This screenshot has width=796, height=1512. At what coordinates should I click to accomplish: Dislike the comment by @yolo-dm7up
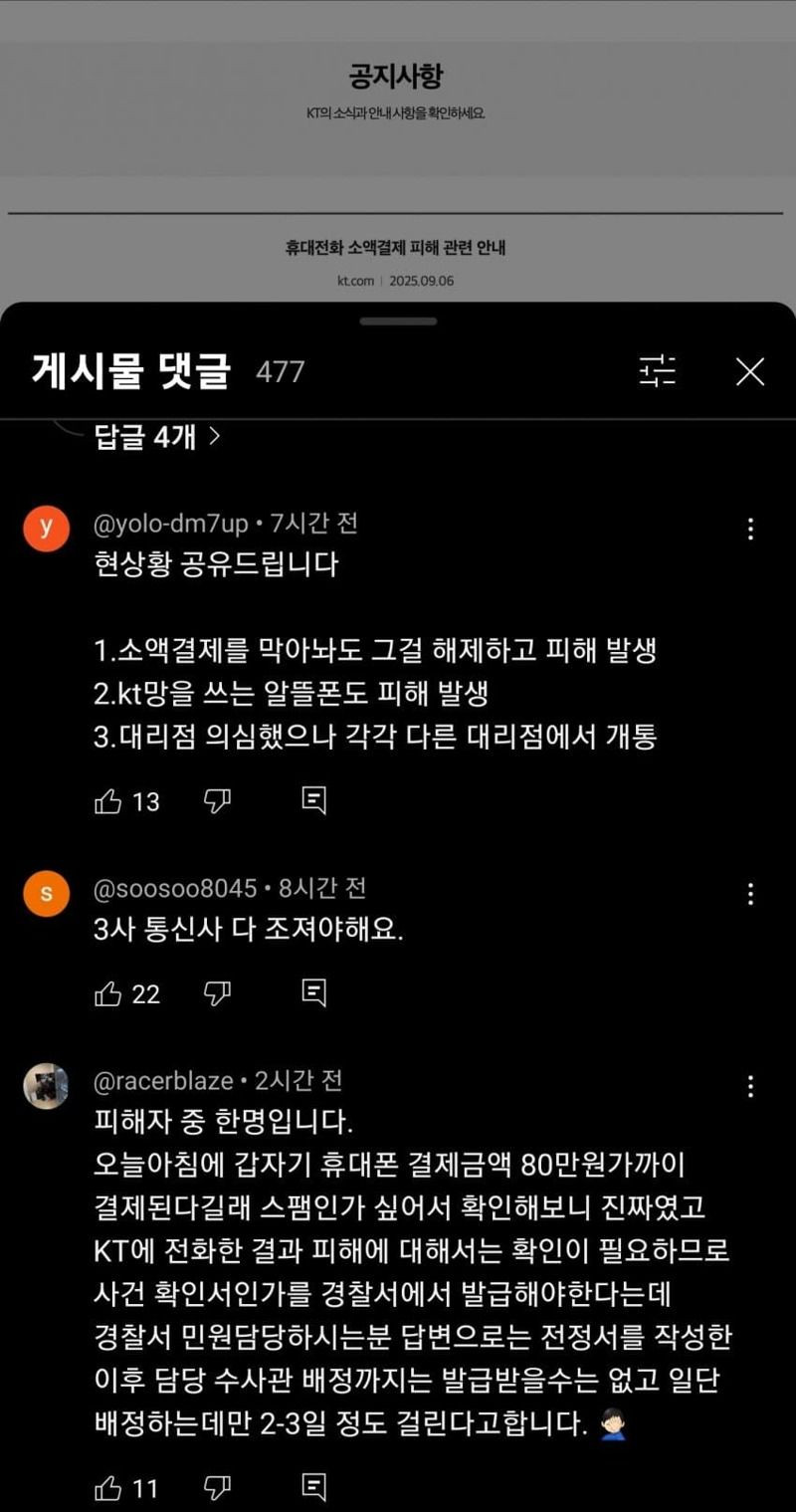(217, 801)
